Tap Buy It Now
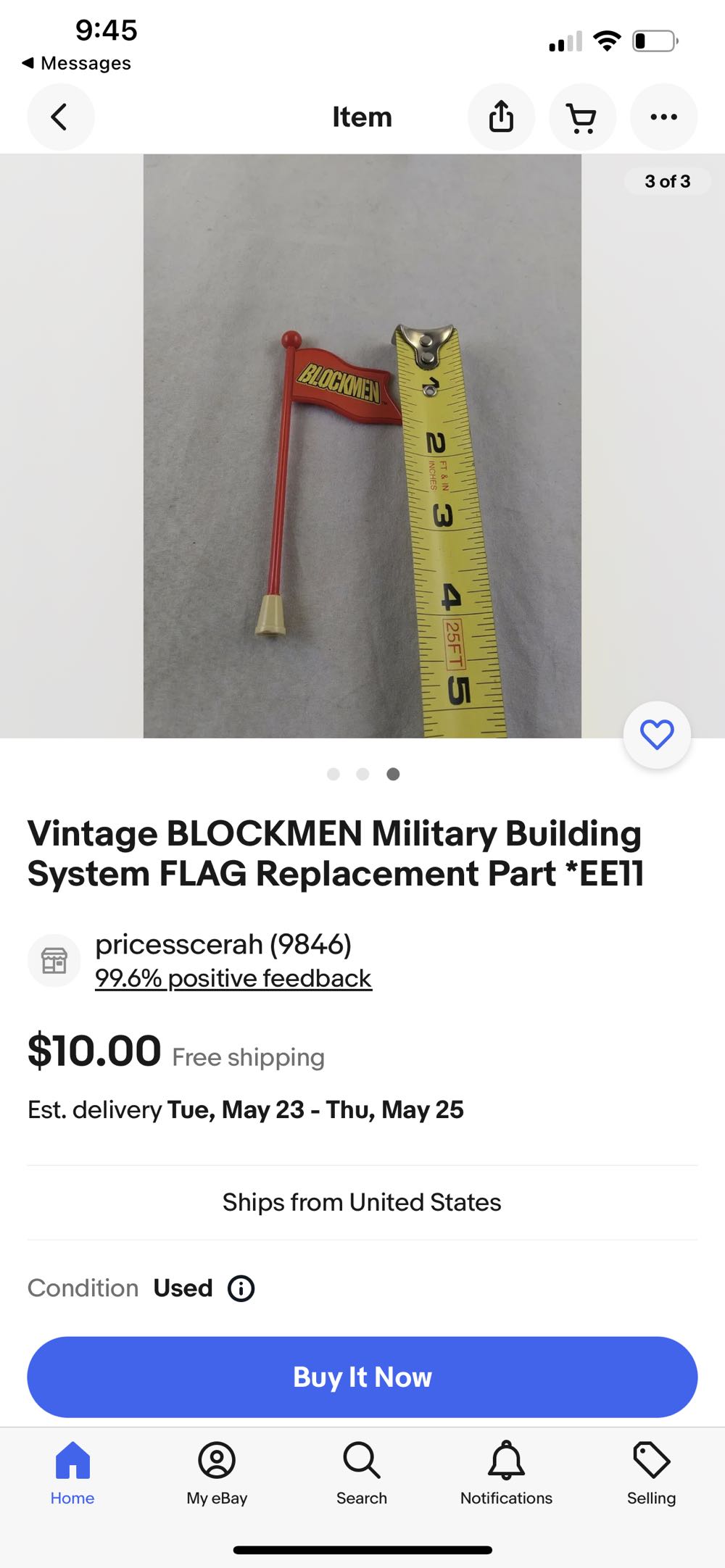Screen dimensions: 725x1568 click(x=362, y=1376)
